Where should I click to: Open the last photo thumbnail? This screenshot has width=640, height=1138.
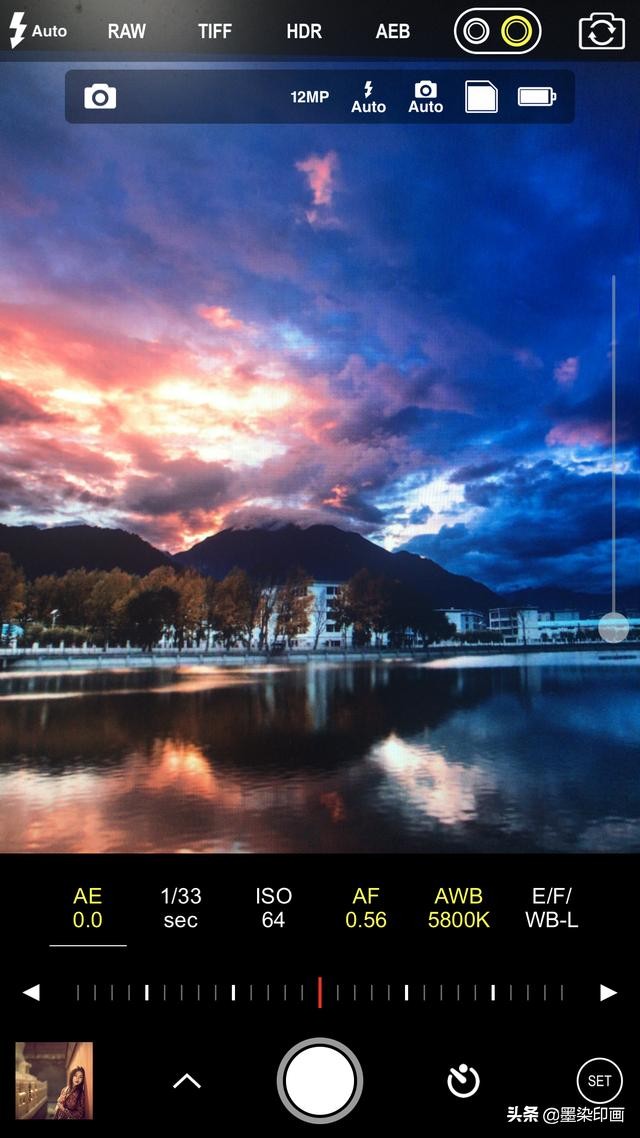click(x=54, y=1081)
